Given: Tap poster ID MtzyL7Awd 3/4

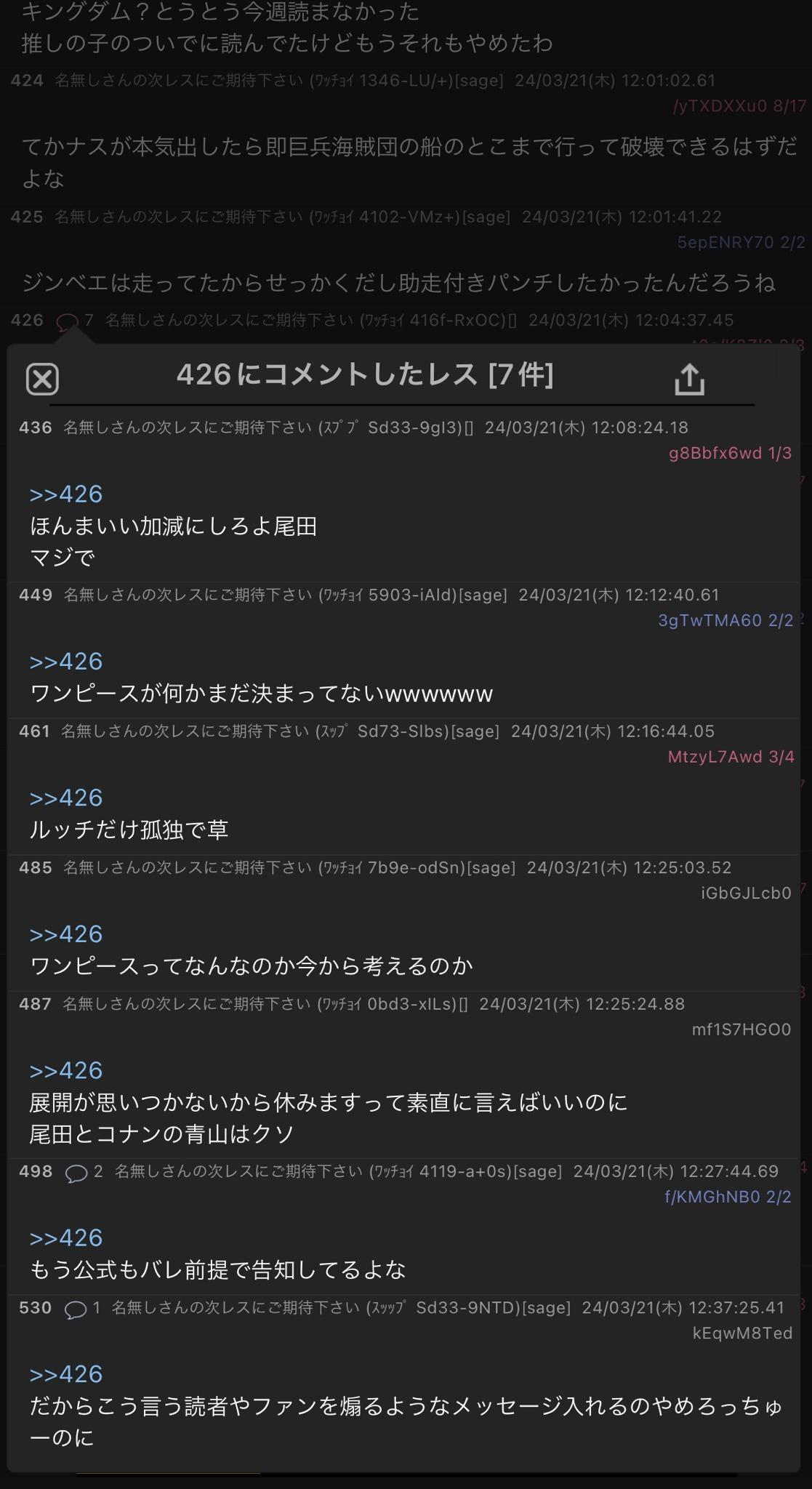Looking at the screenshot, I should pyautogui.click(x=731, y=757).
